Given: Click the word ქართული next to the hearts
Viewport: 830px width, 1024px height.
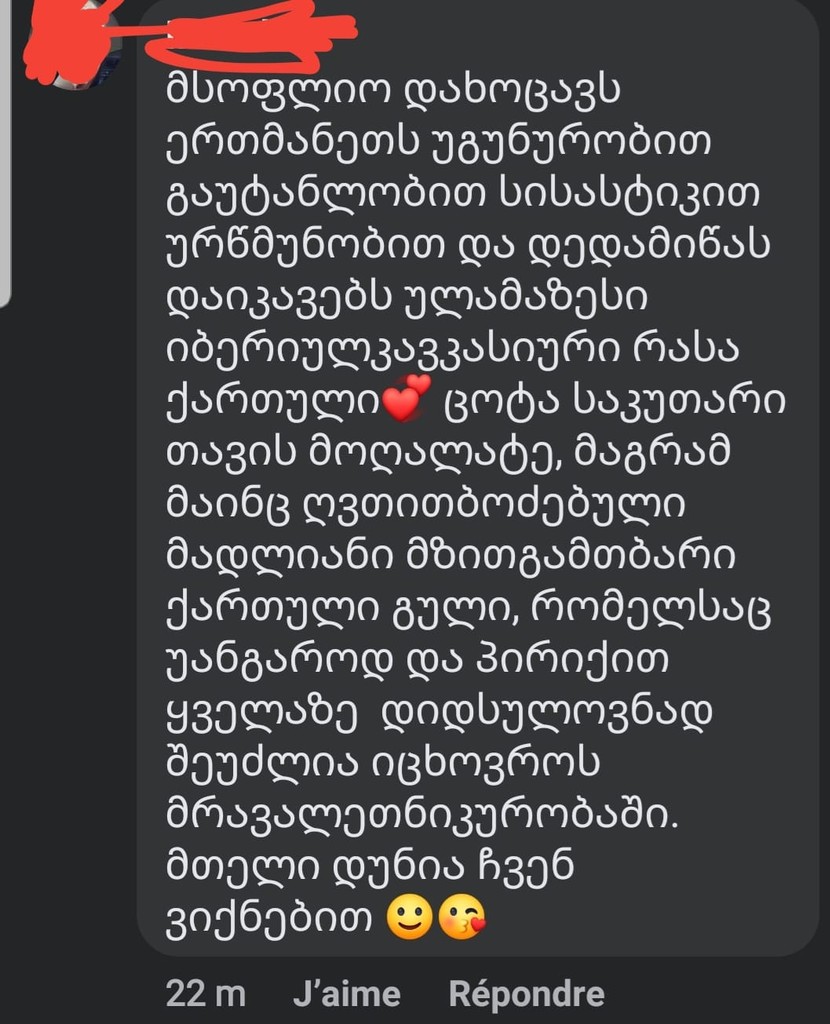Looking at the screenshot, I should pos(273,396).
